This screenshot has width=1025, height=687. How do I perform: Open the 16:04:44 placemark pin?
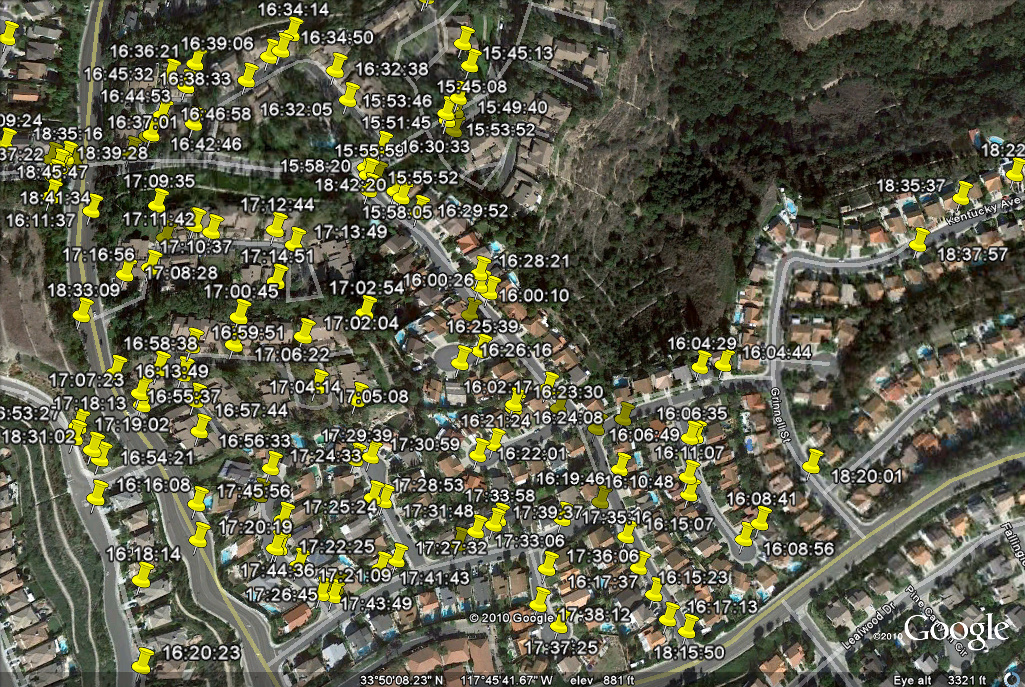click(x=726, y=361)
